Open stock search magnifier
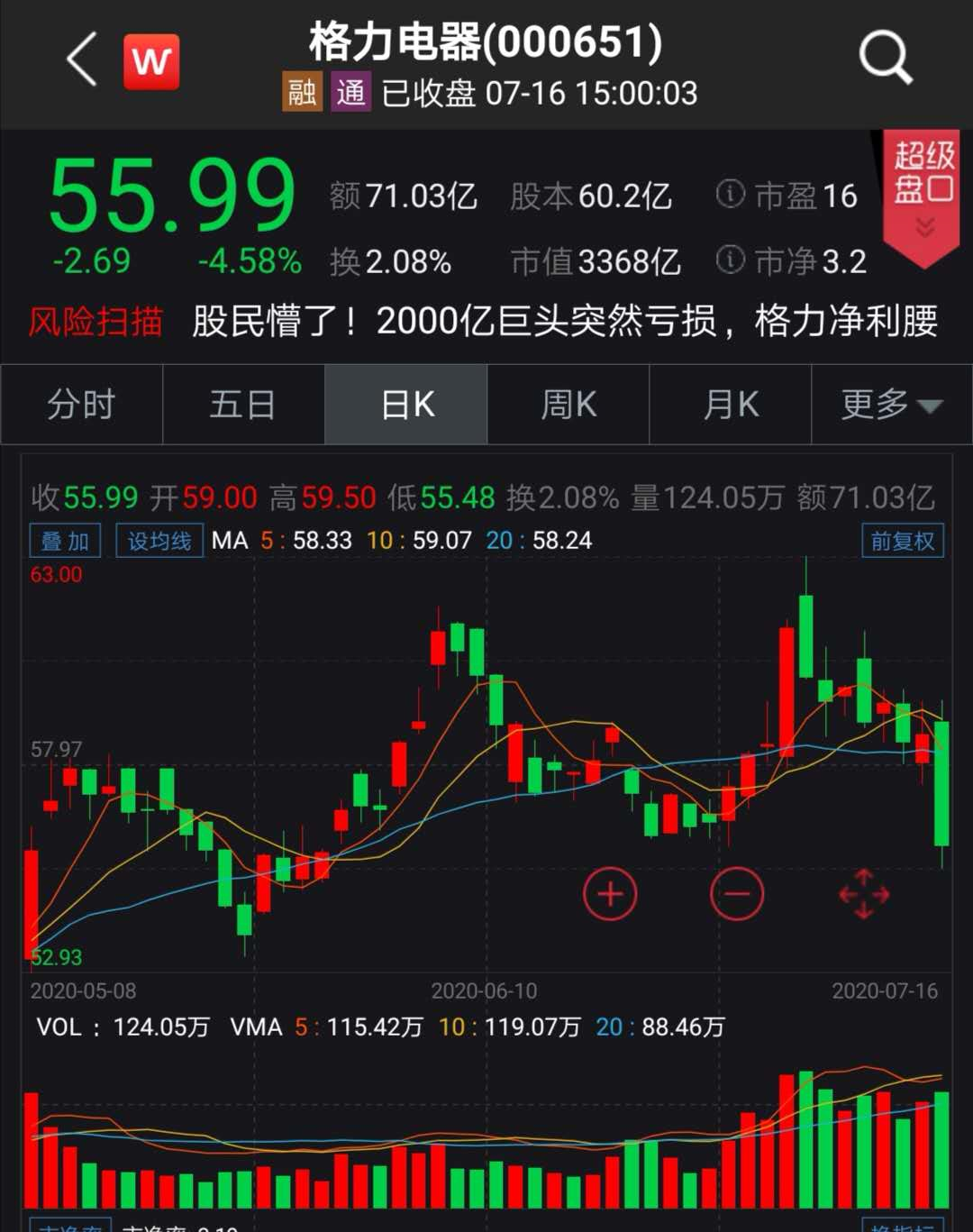Image resolution: width=973 pixels, height=1232 pixels. [885, 59]
